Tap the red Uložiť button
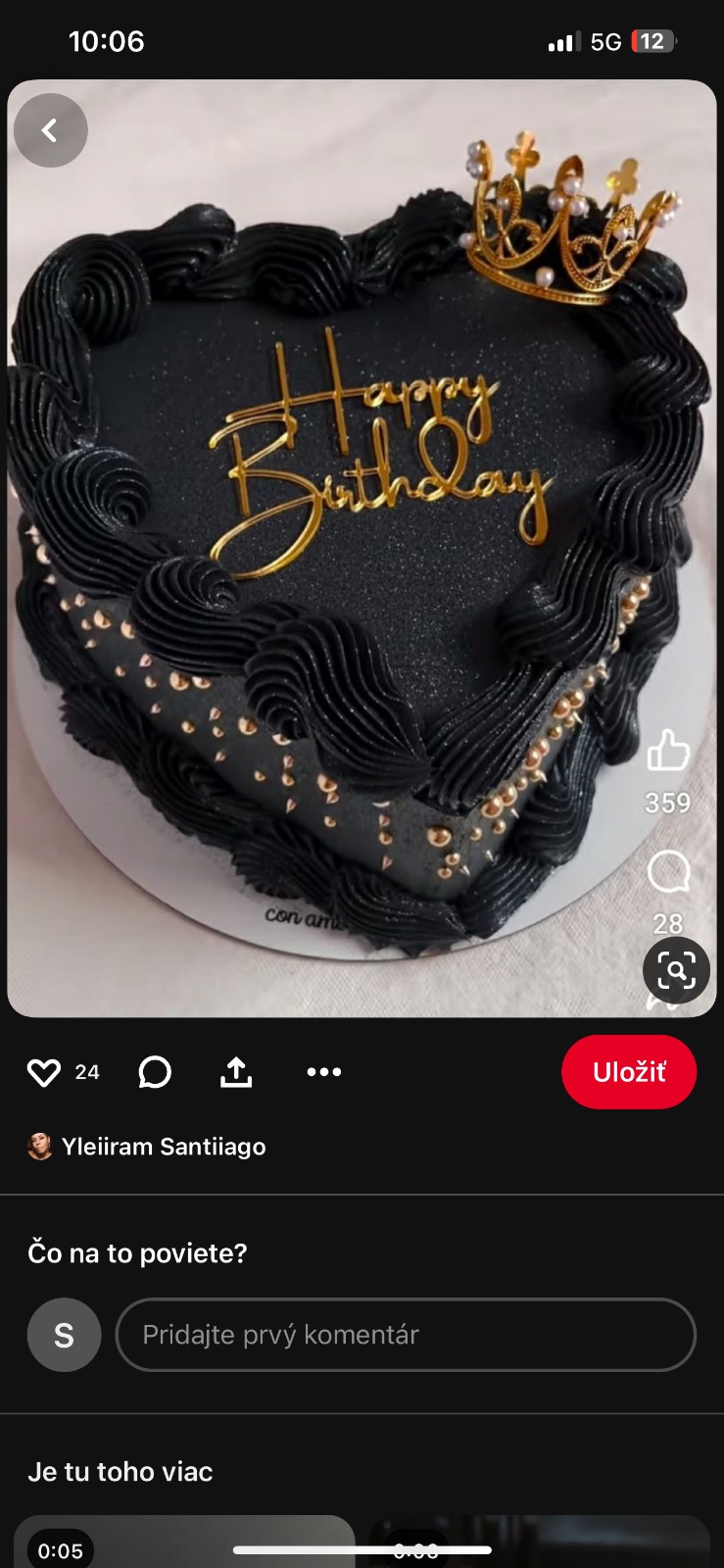Screen dimensions: 724x1568 (x=629, y=1072)
